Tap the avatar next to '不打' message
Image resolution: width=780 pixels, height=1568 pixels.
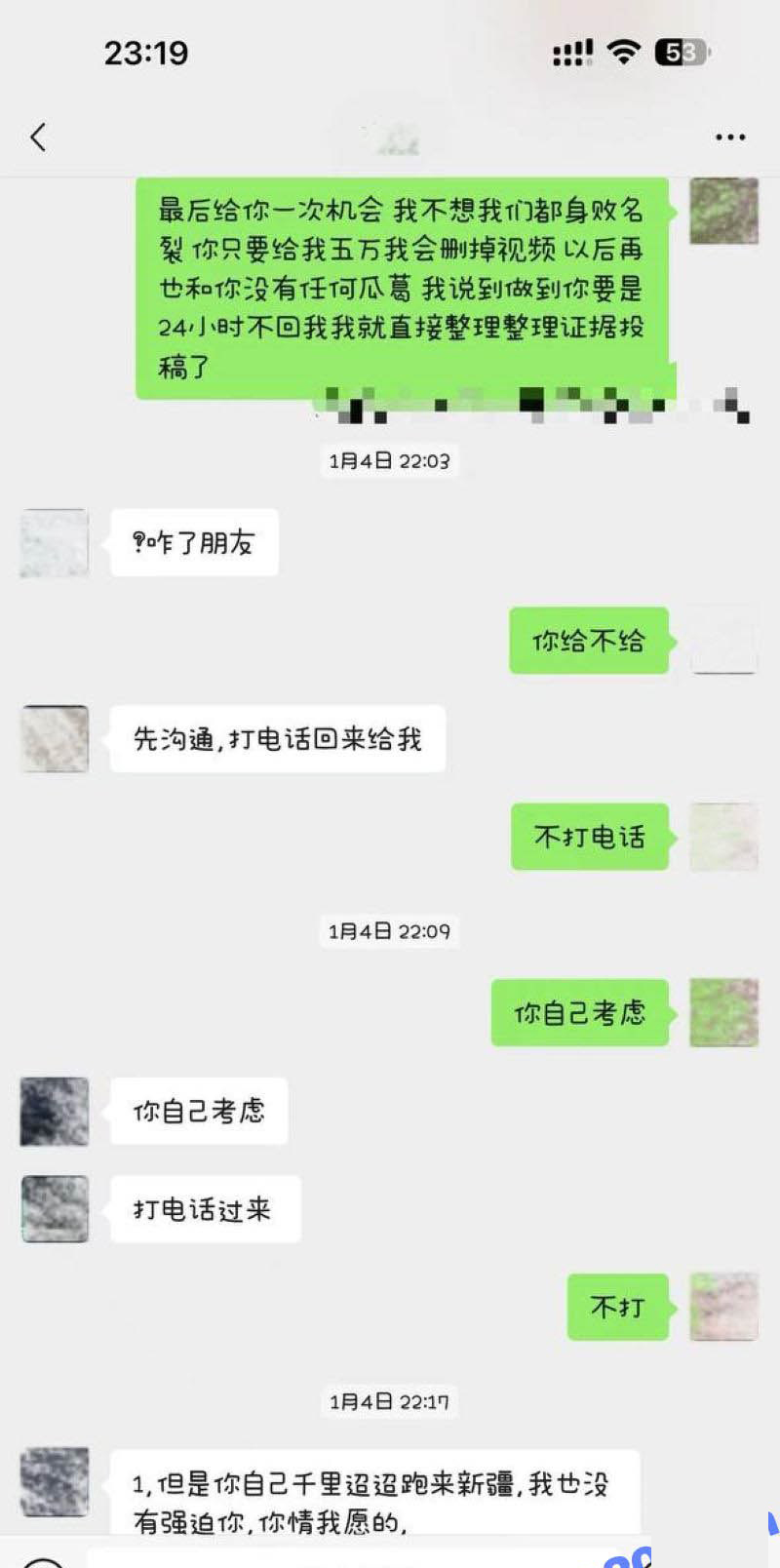pyautogui.click(x=723, y=1307)
